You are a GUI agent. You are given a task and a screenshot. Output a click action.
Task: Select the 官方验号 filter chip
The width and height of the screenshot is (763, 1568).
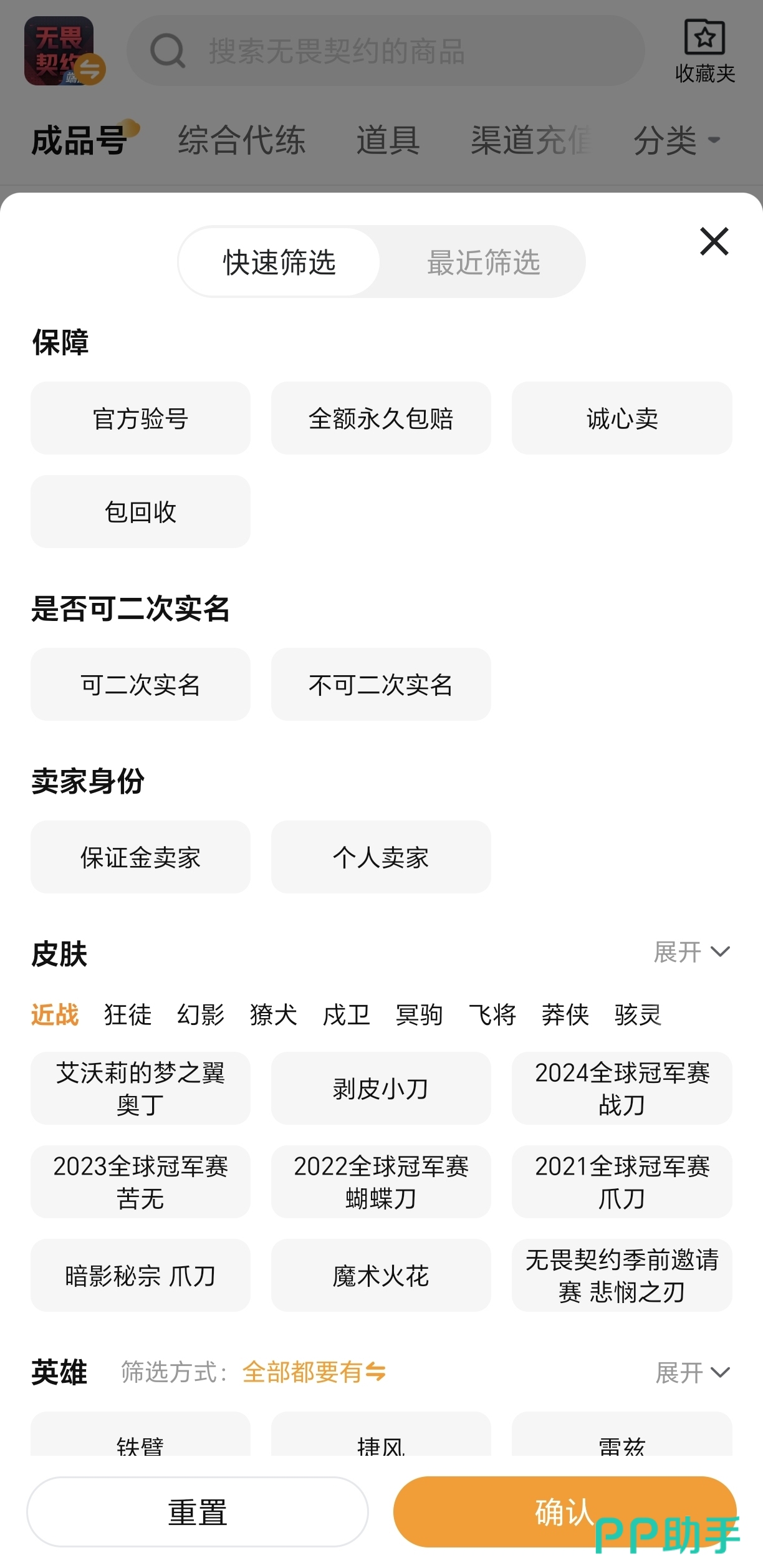pos(140,418)
